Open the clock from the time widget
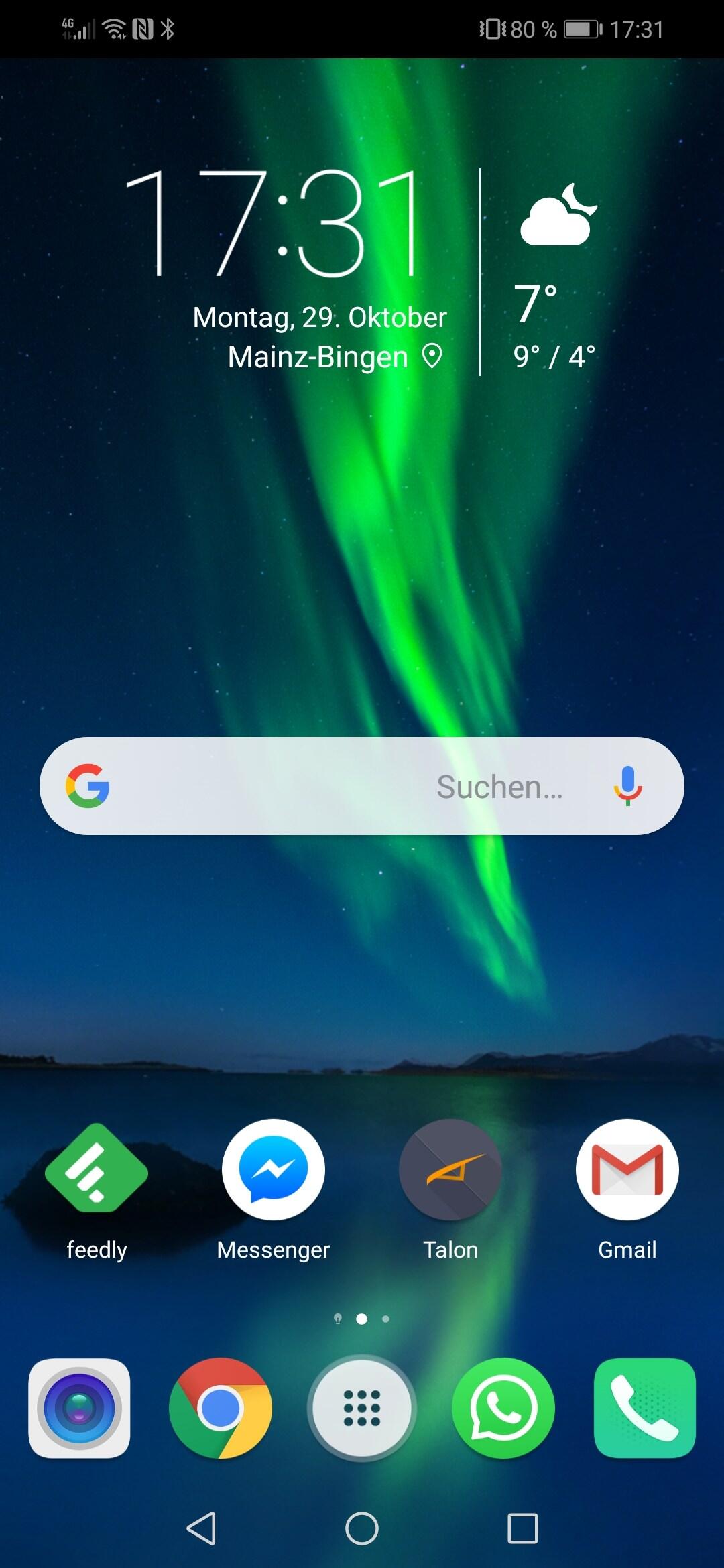Viewport: 724px width, 1568px height. (x=275, y=223)
